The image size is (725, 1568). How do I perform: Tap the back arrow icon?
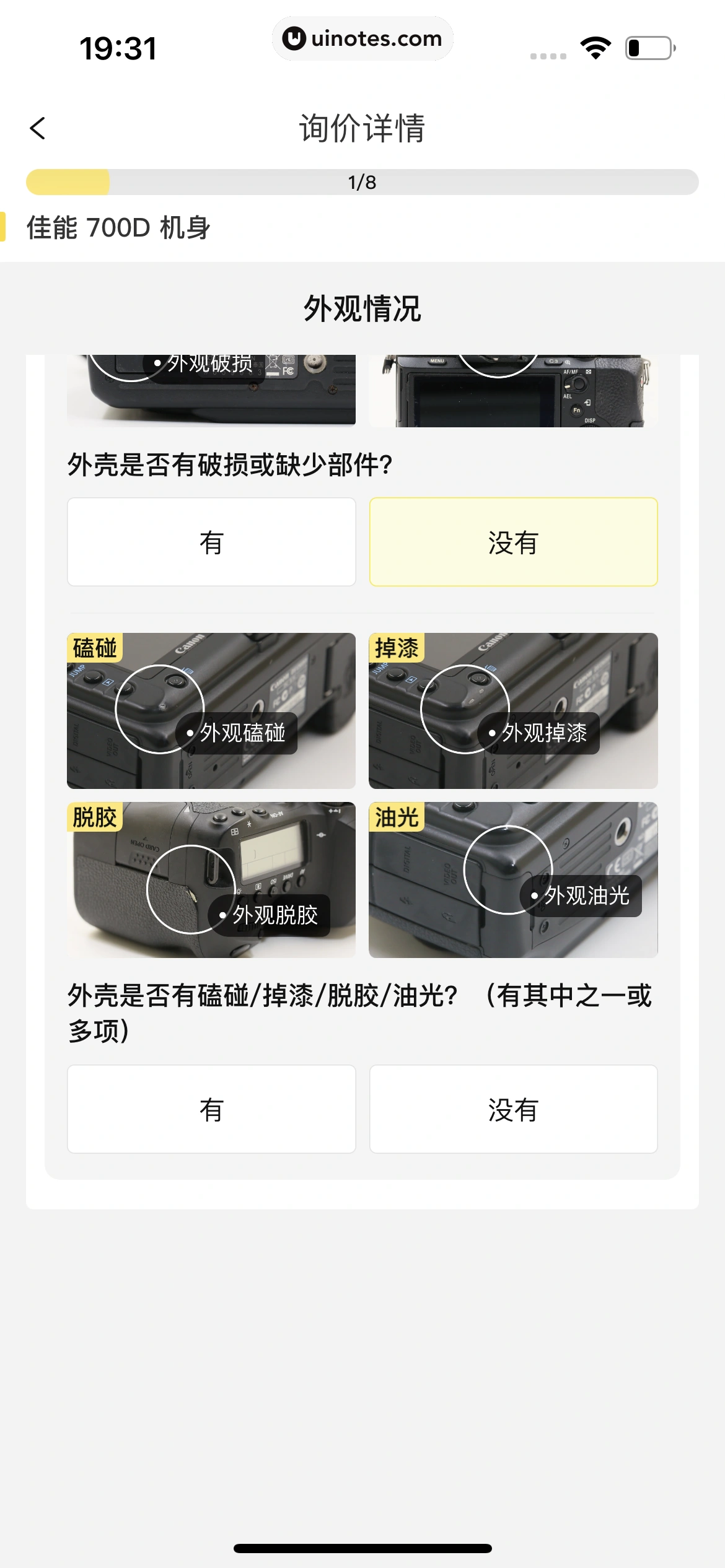click(38, 128)
